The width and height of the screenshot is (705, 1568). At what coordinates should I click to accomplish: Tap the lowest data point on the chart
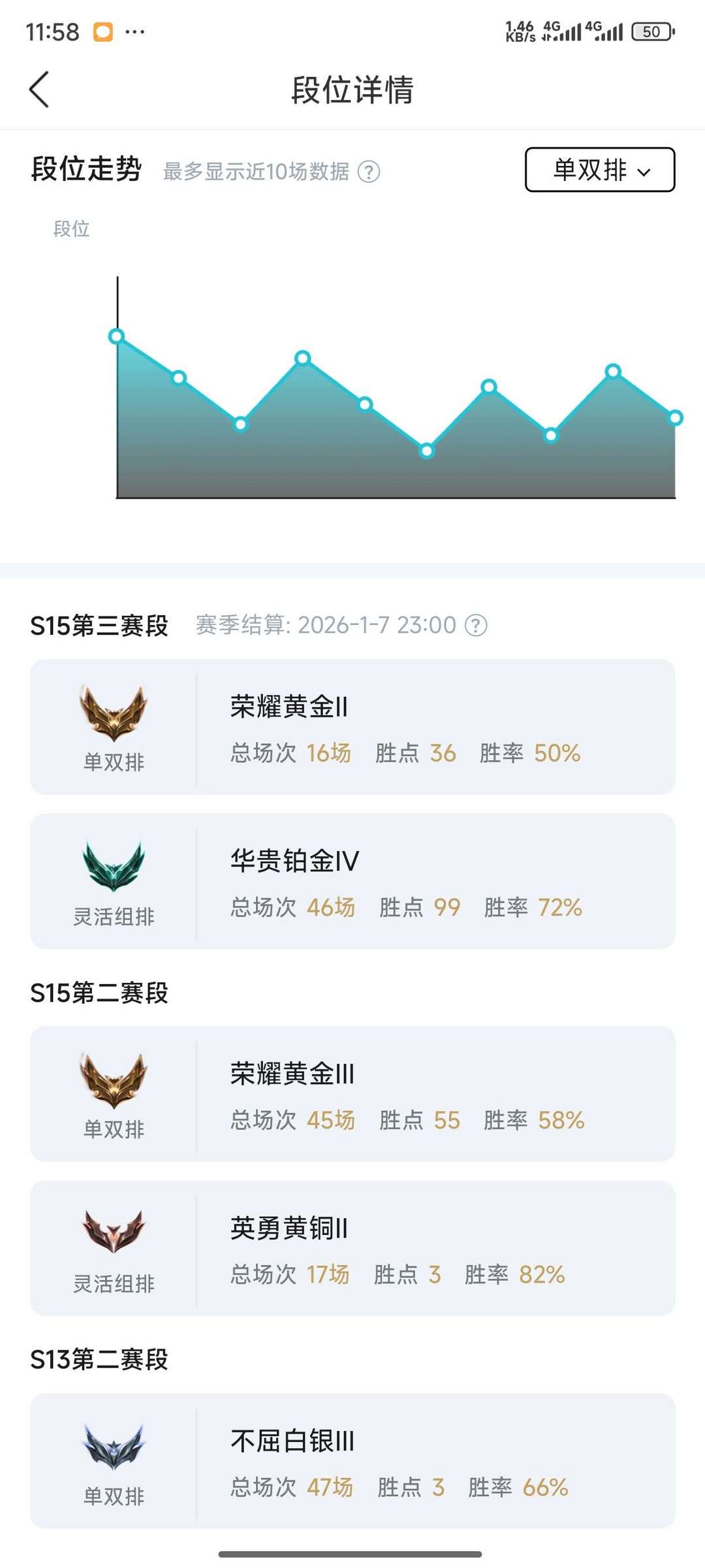pyautogui.click(x=425, y=451)
